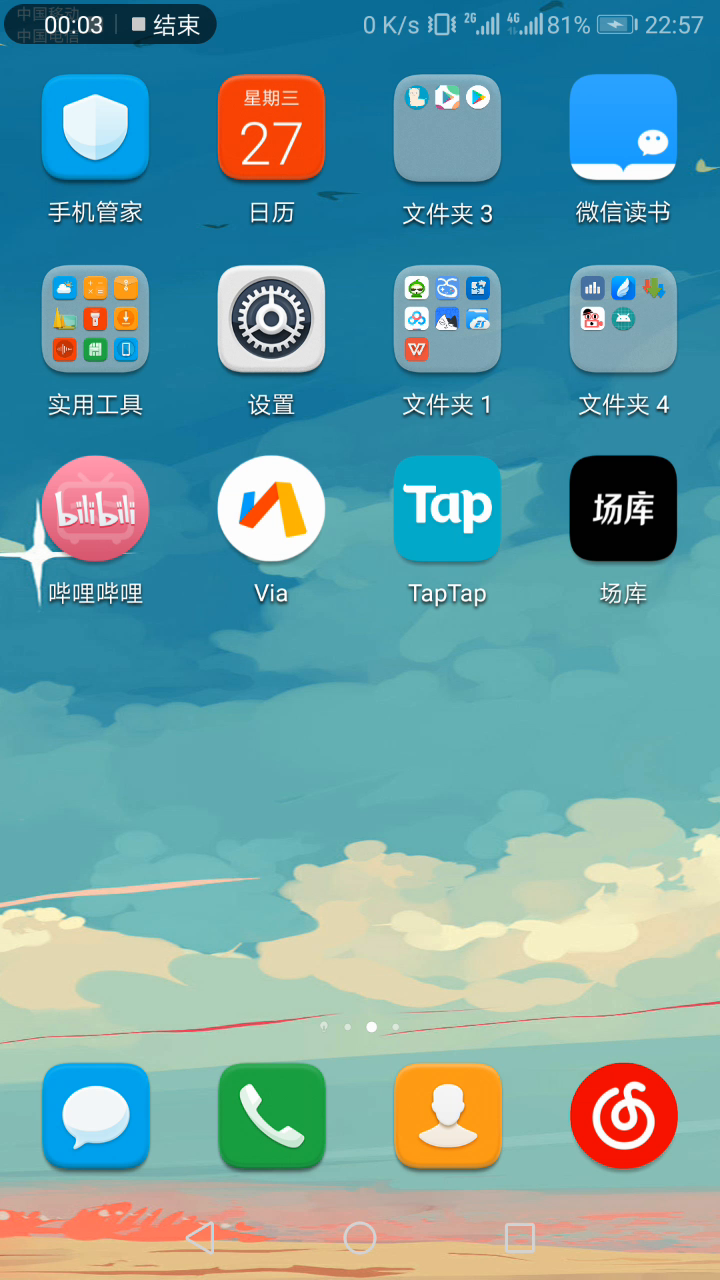The height and width of the screenshot is (1280, 720).
Task: Open the messaging app in the dock
Action: [95, 1116]
